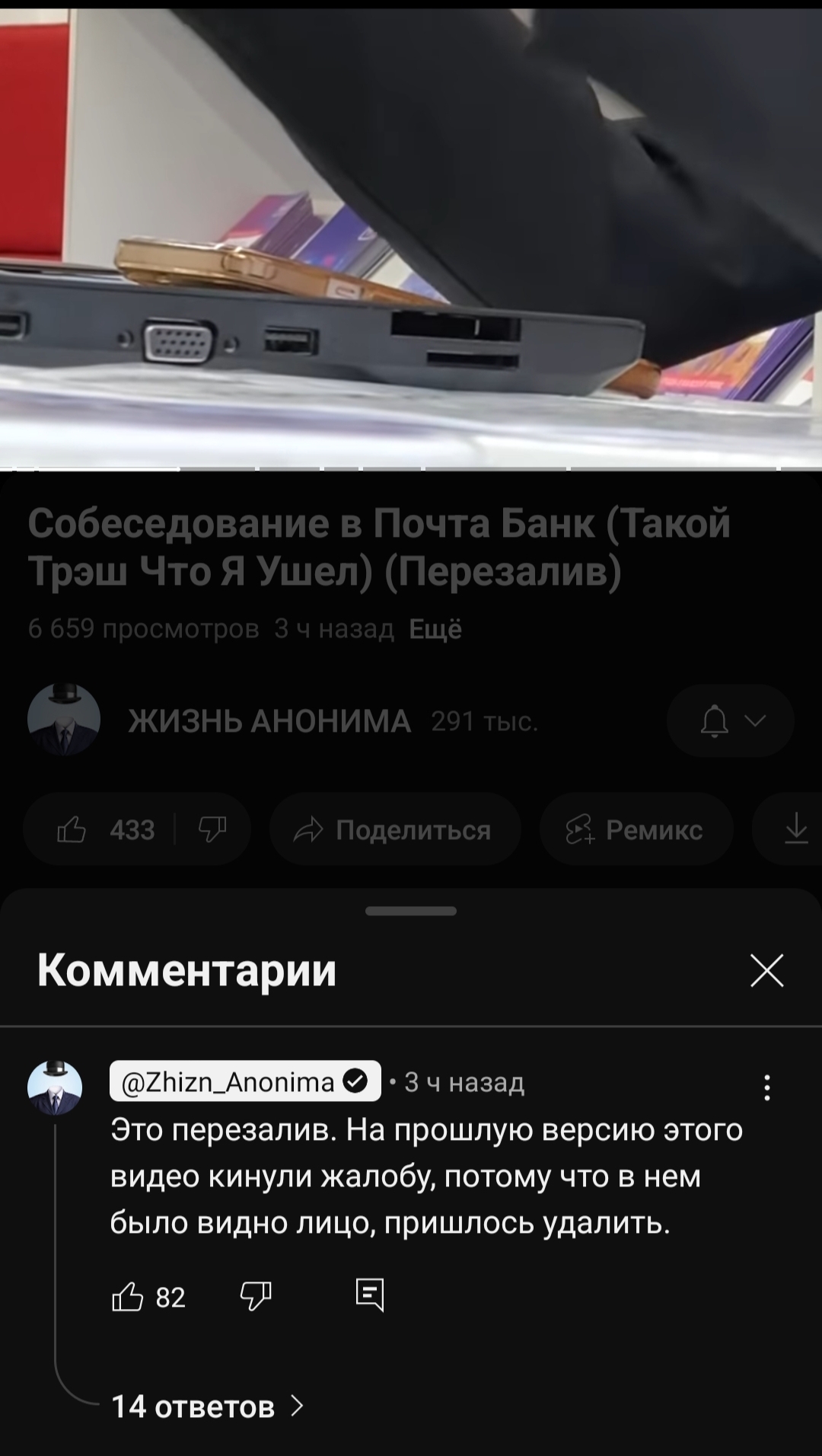Tap the video player to show controls
Image resolution: width=822 pixels, height=1456 pixels.
coord(411,236)
